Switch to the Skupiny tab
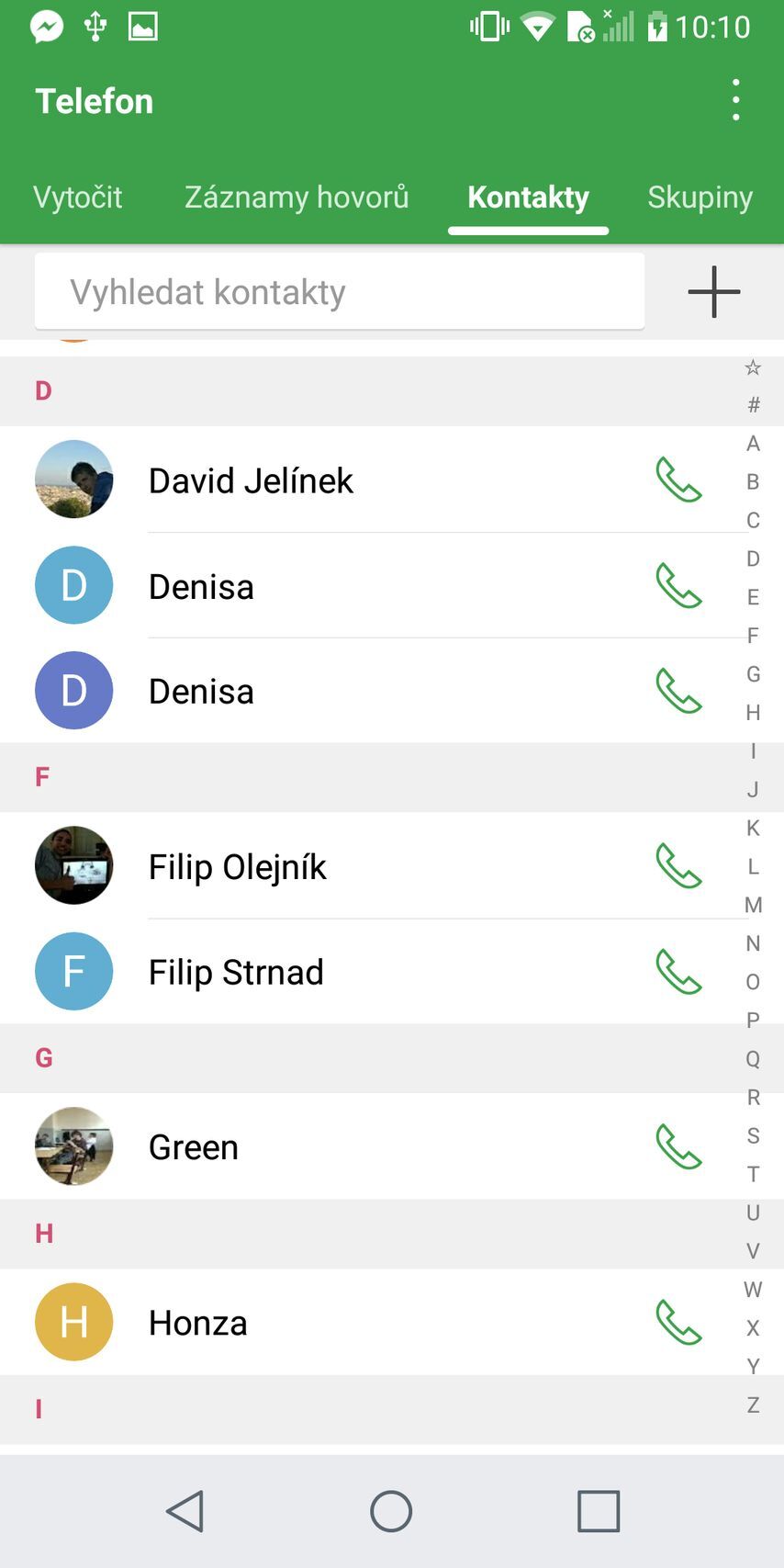 pyautogui.click(x=700, y=197)
